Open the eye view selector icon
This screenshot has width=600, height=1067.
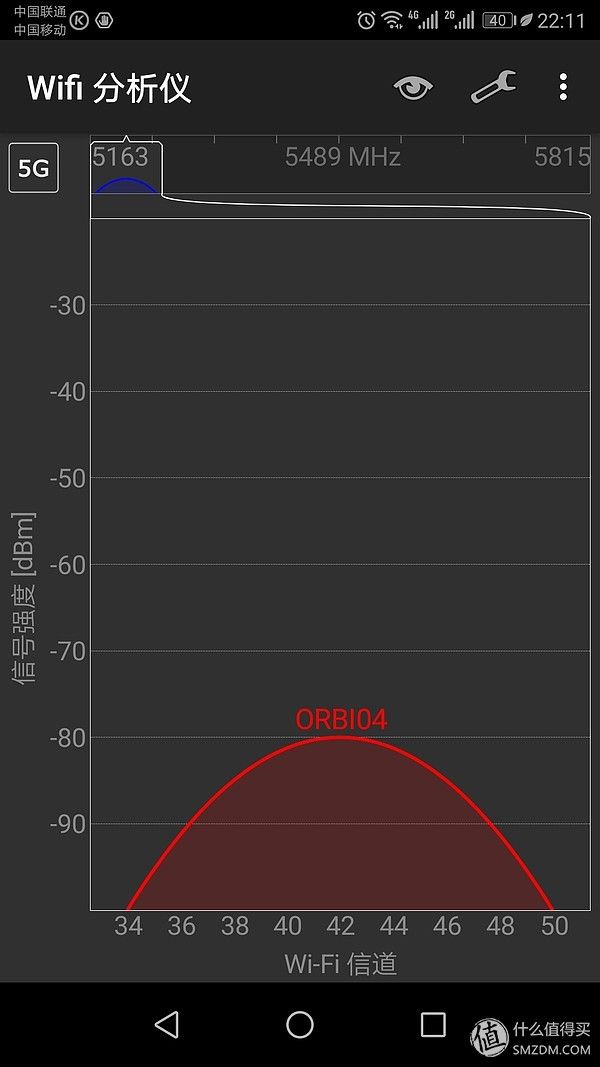[413, 88]
